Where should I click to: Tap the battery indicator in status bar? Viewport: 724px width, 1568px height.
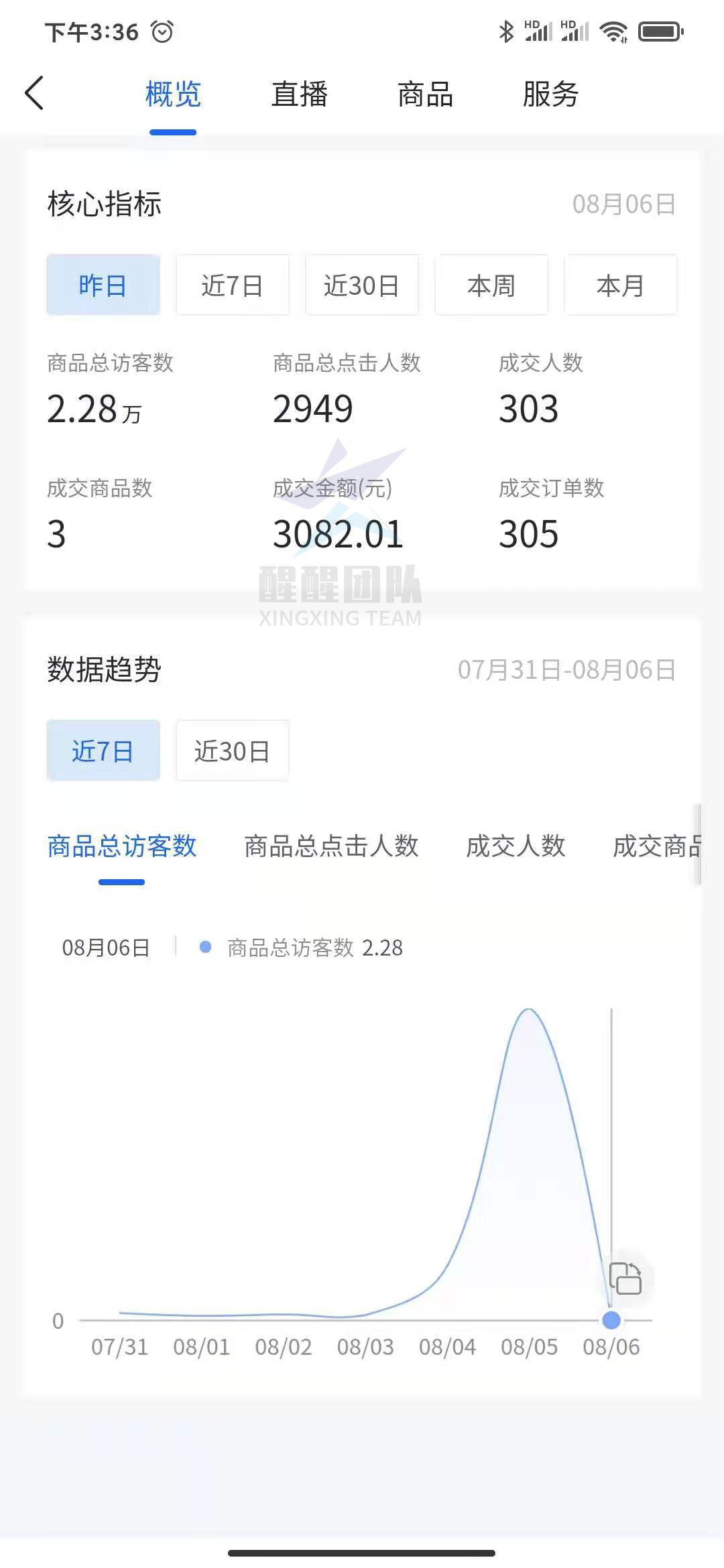click(660, 30)
